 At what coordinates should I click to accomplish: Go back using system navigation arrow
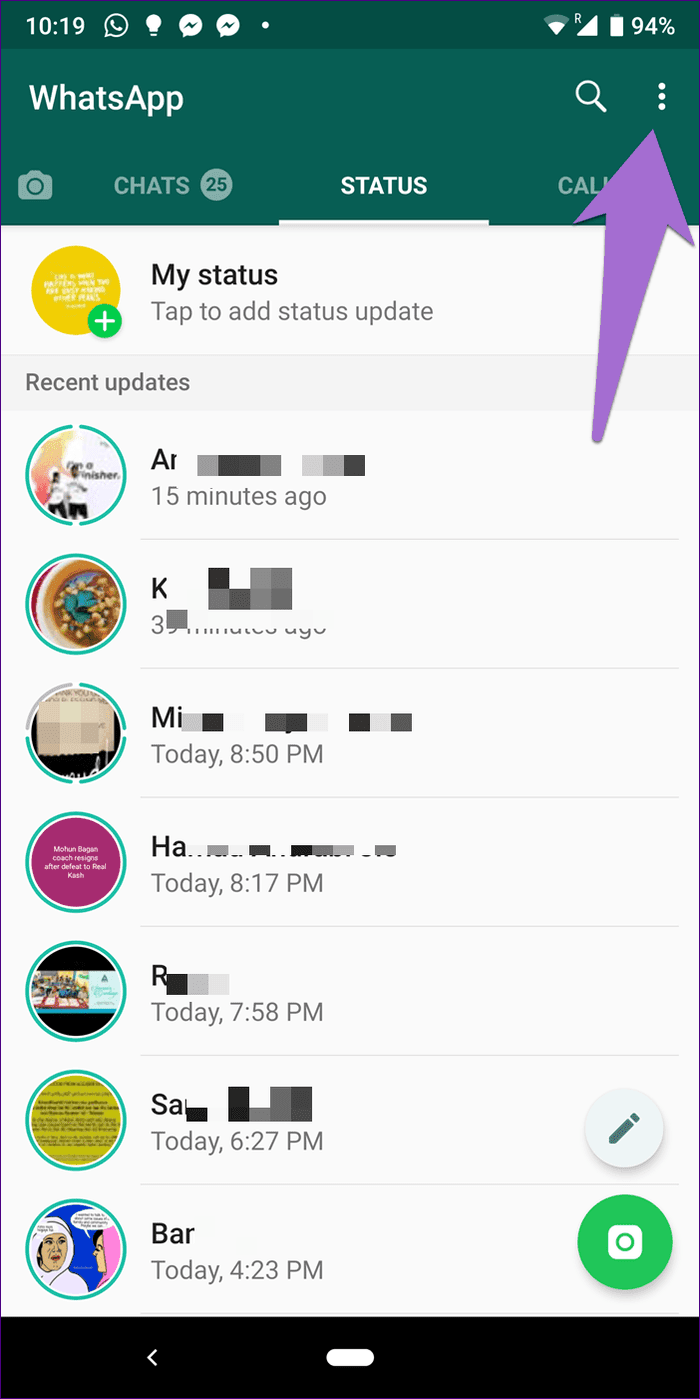[x=152, y=1357]
